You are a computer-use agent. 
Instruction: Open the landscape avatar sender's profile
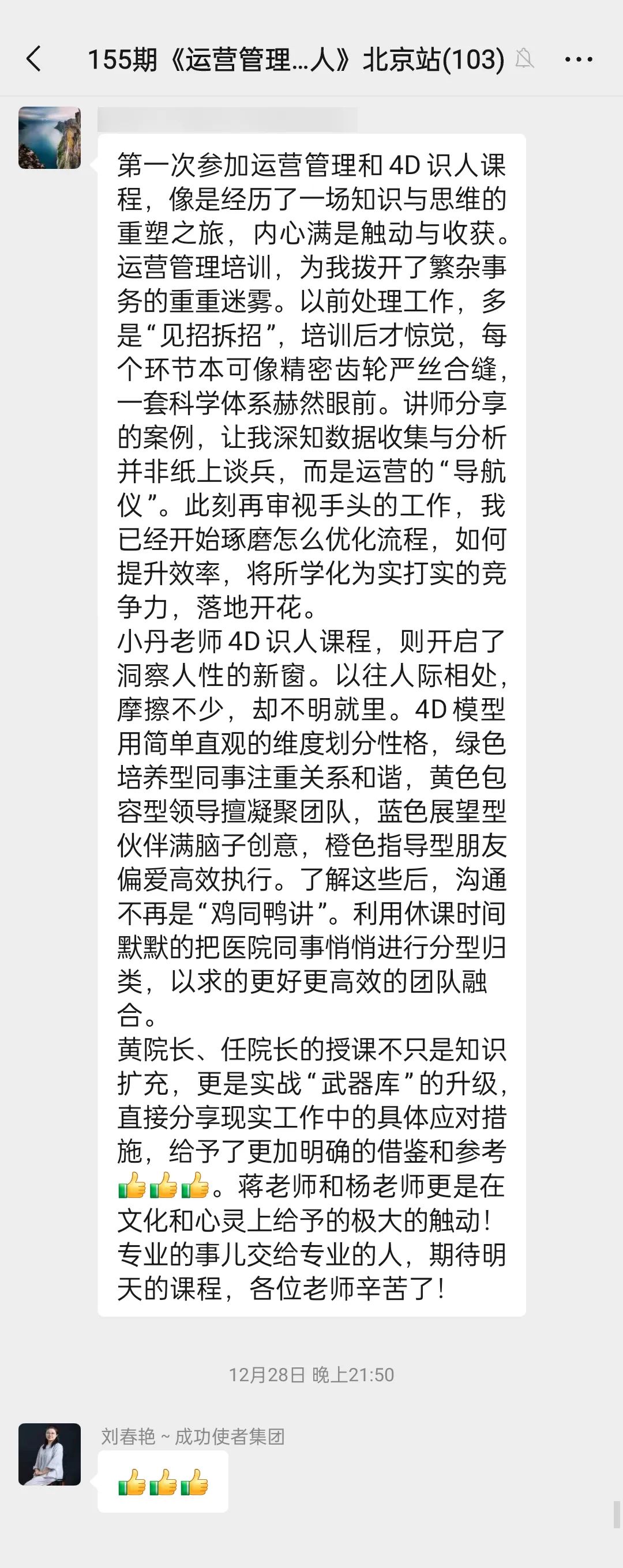point(50,138)
